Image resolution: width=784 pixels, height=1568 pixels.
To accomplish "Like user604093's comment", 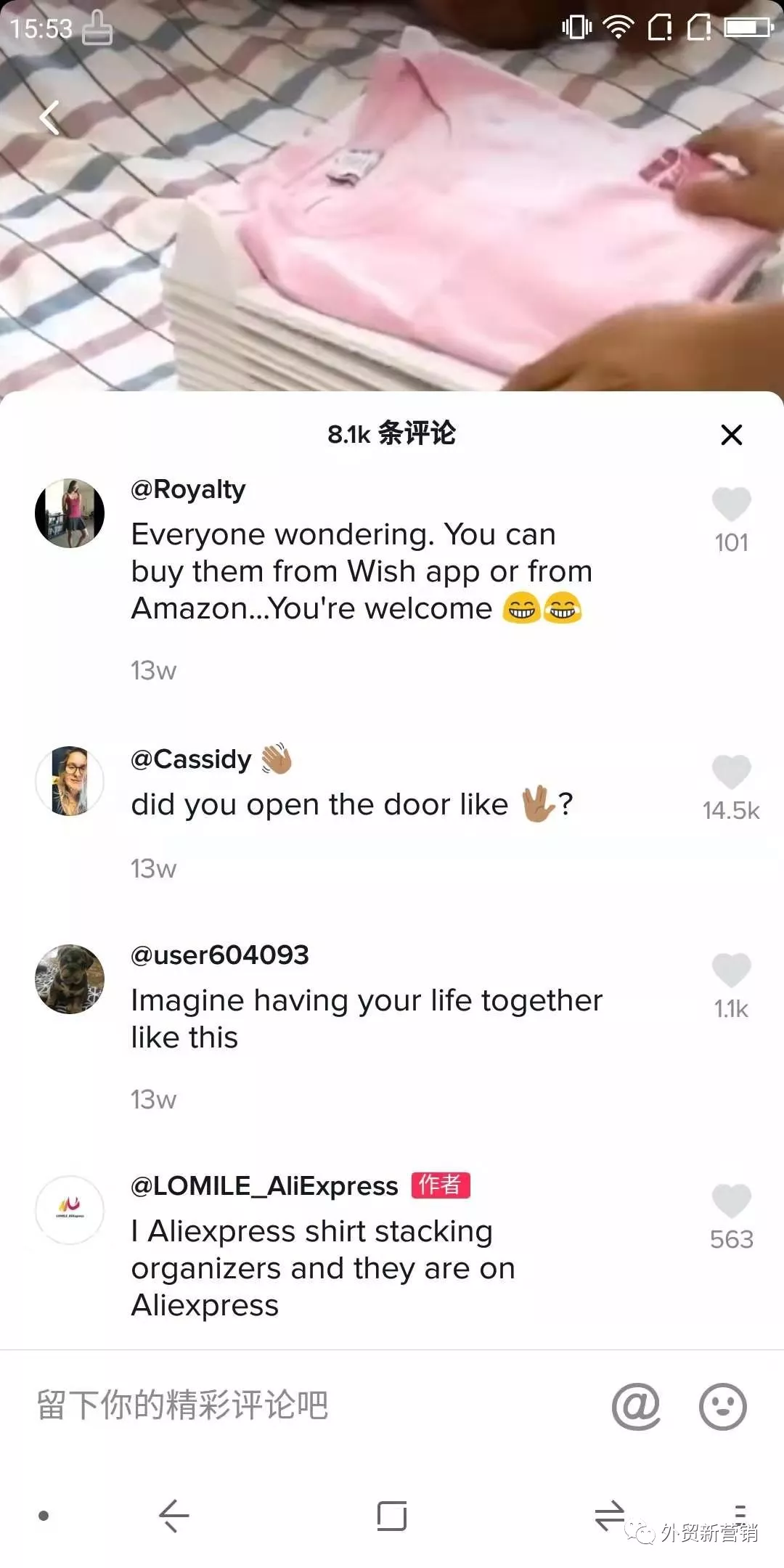I will (x=731, y=971).
